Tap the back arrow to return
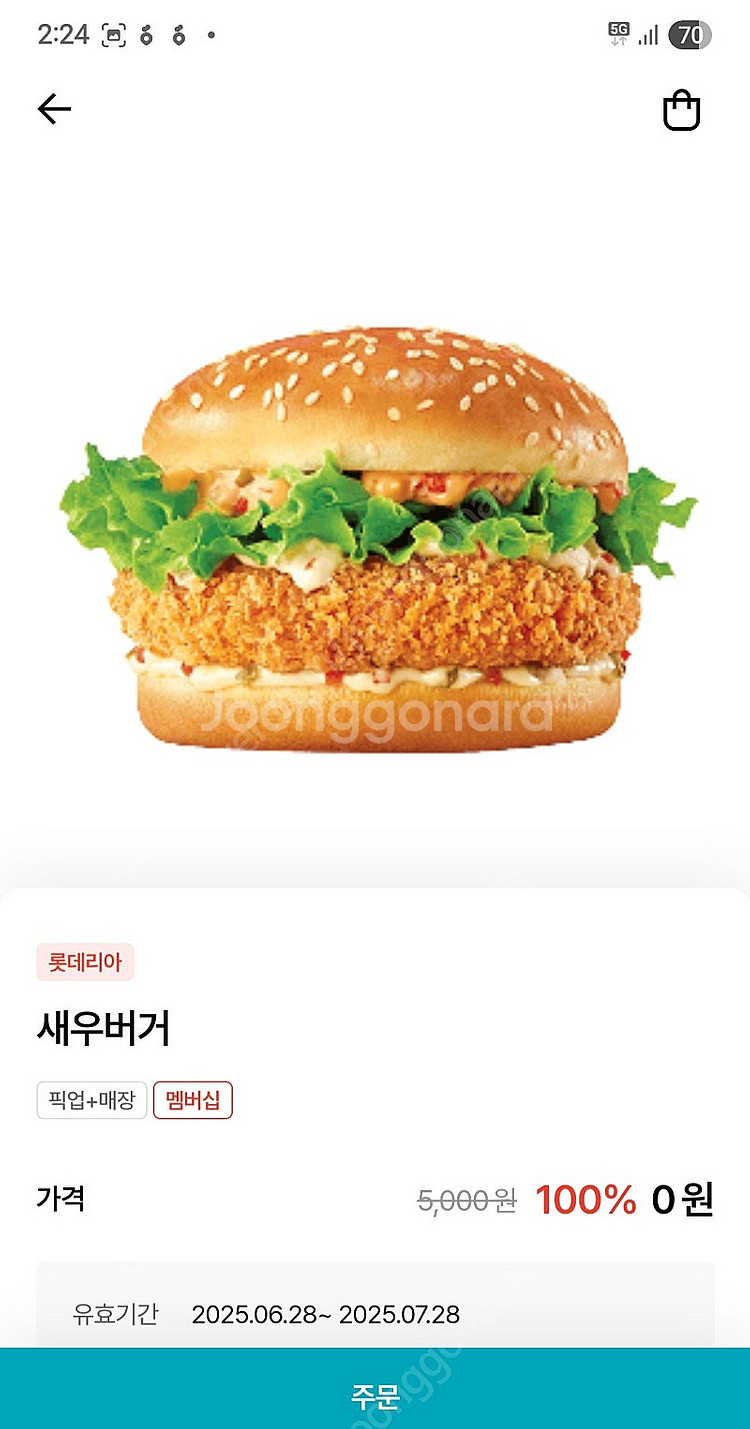The height and width of the screenshot is (1429, 750). [53, 110]
